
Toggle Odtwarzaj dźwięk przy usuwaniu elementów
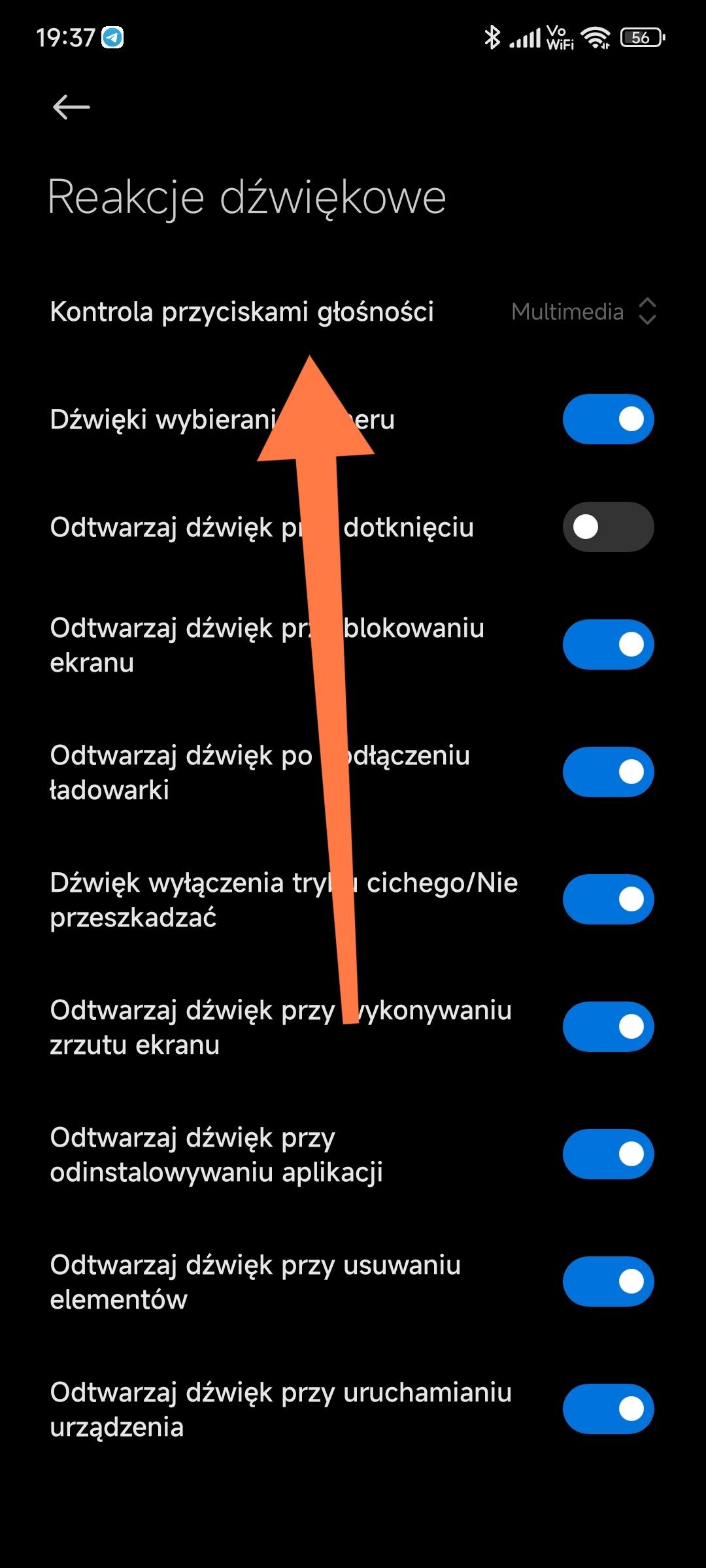pos(608,1282)
